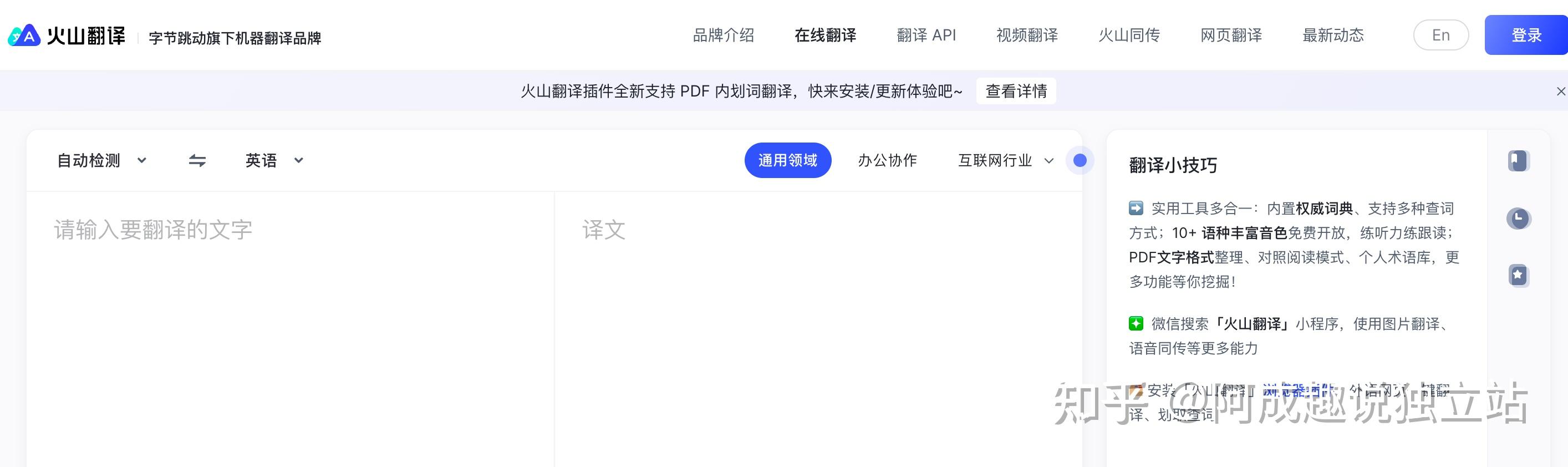
Task: View 最新动态 page
Action: [x=1332, y=35]
